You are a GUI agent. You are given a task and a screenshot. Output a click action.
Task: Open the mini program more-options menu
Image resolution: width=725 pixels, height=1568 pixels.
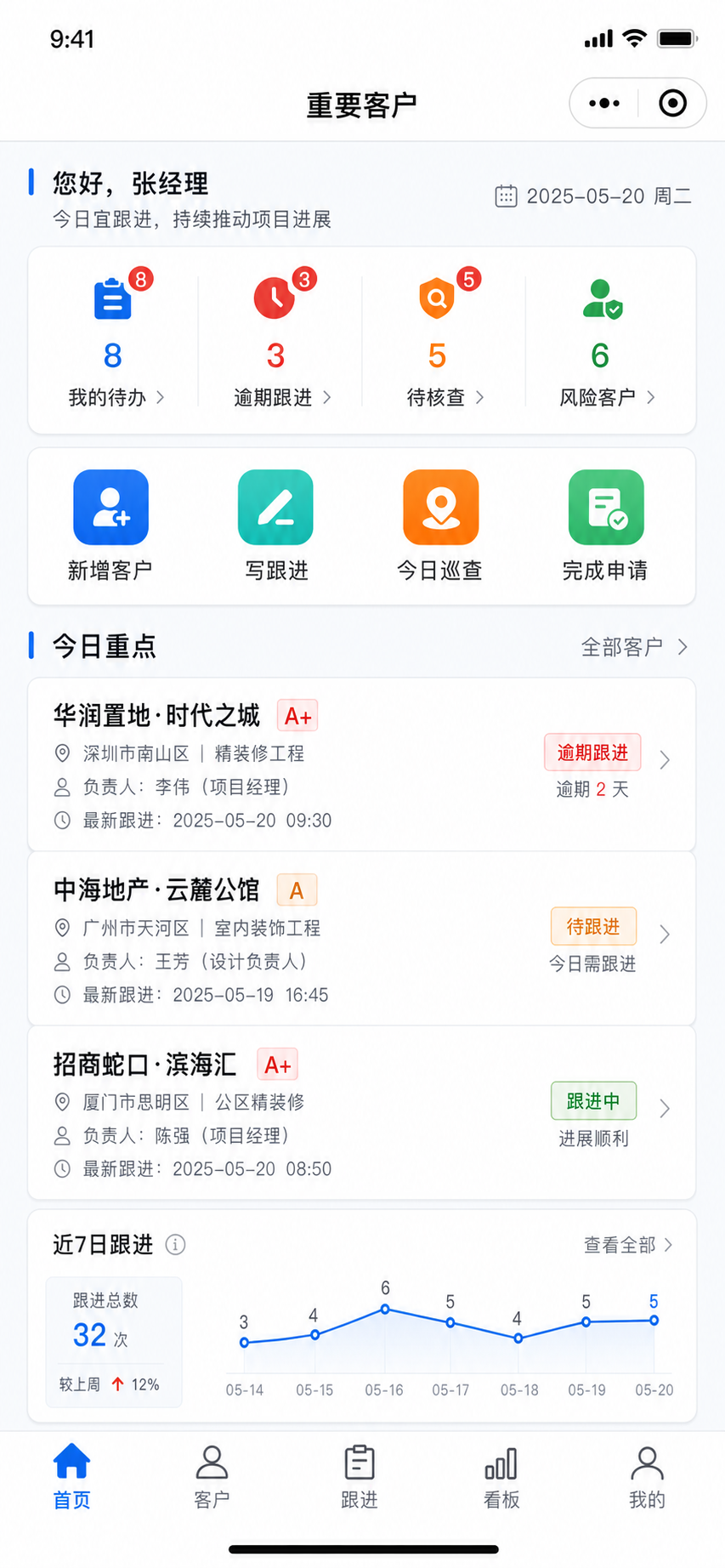click(604, 104)
